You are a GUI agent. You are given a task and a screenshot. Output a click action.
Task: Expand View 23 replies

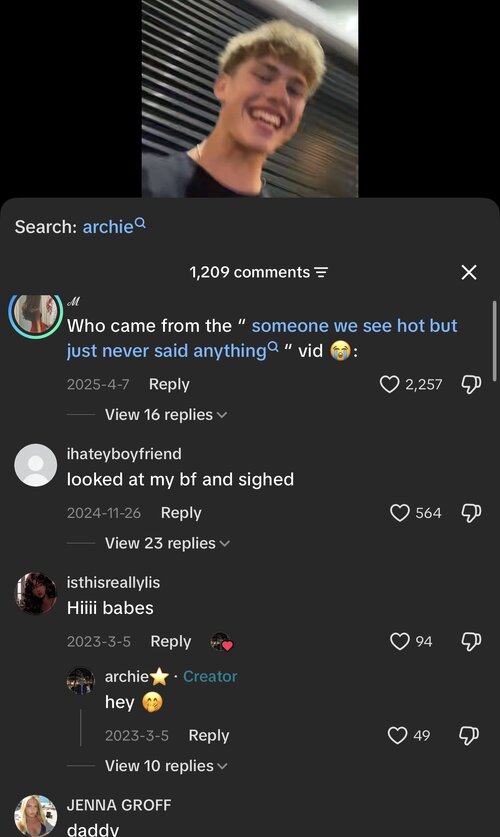pyautogui.click(x=168, y=543)
